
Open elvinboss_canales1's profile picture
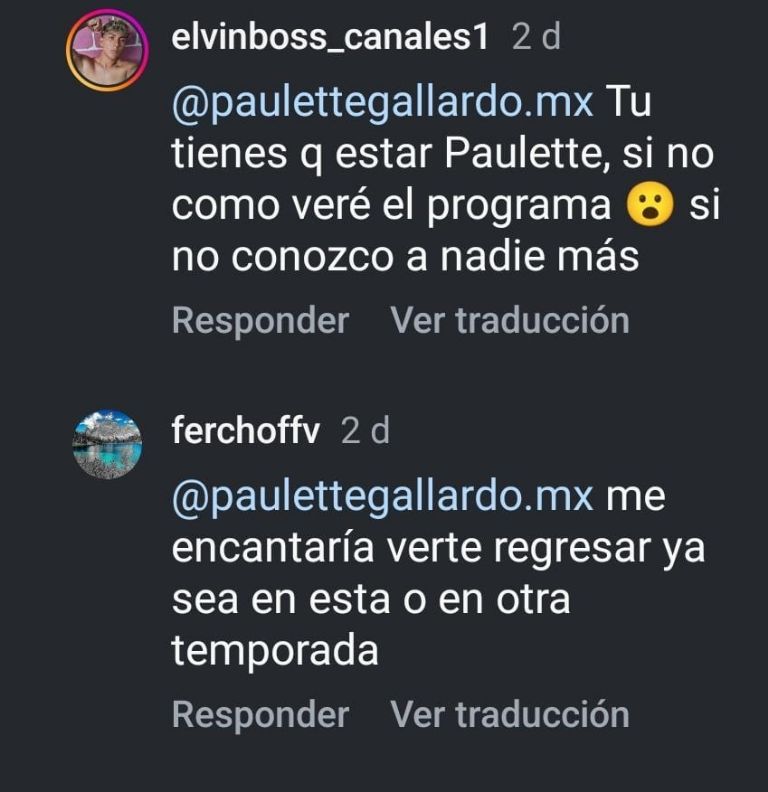pos(106,50)
